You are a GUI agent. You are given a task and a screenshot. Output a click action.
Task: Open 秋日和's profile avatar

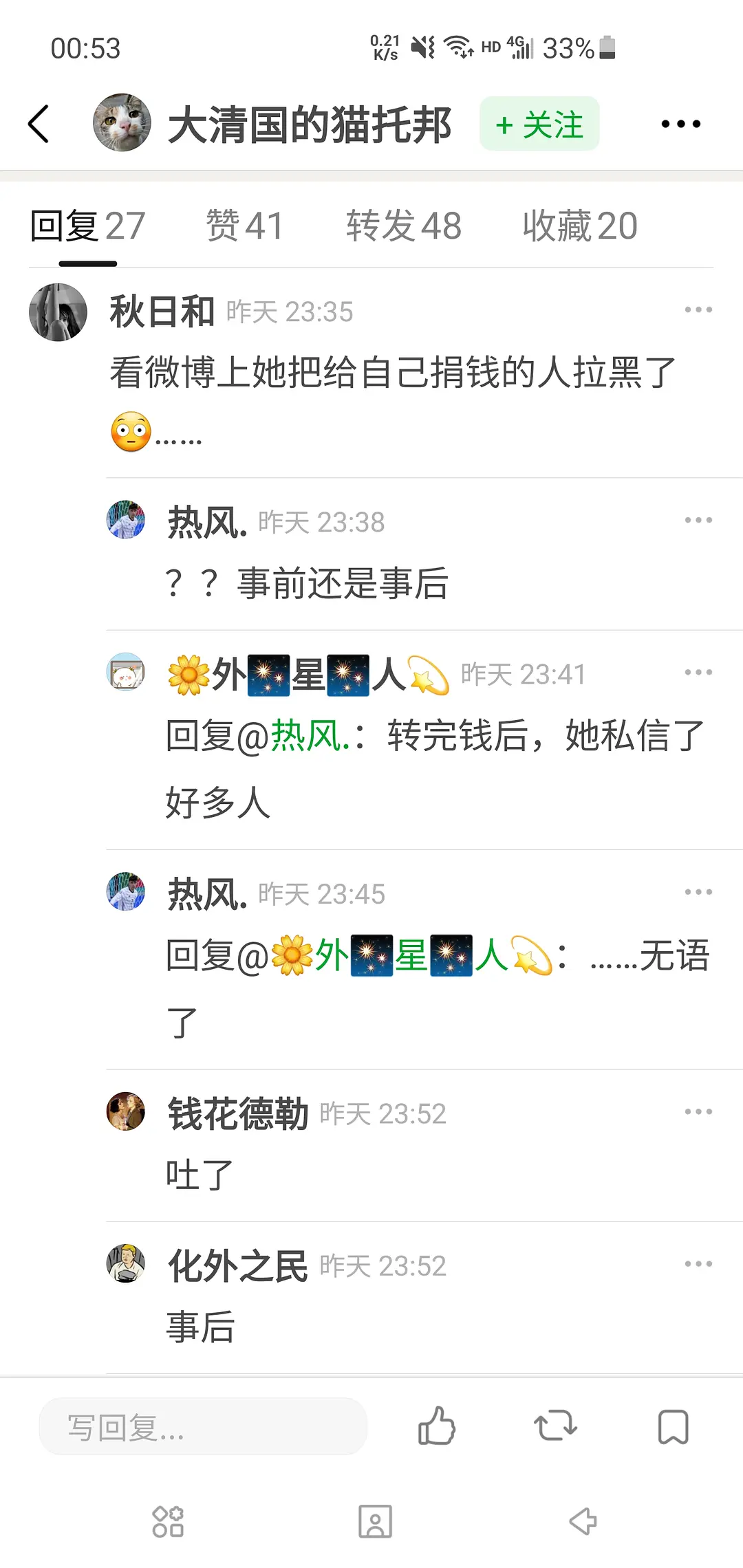pyautogui.click(x=58, y=312)
